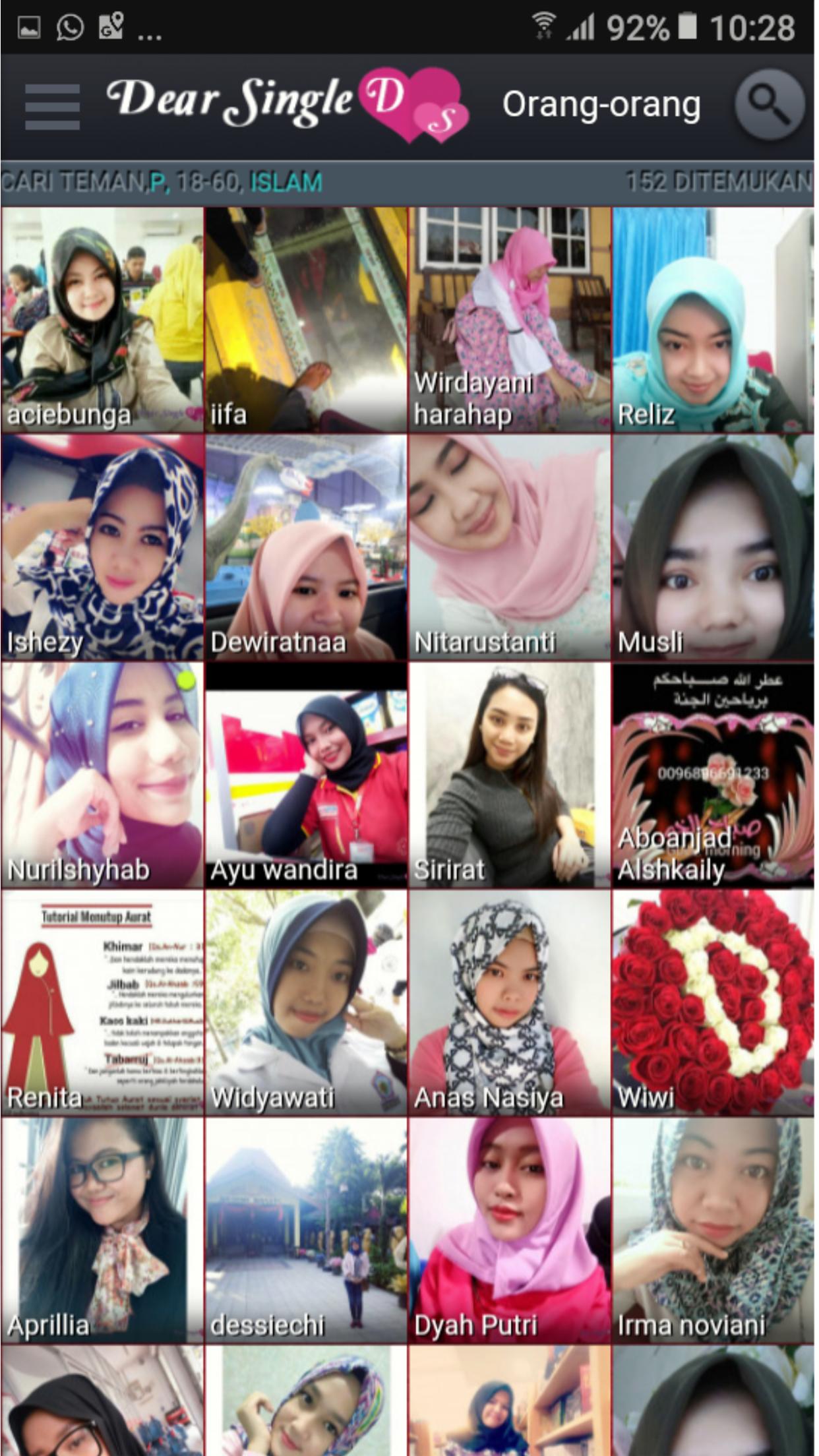This screenshot has height=1456, width=819.
Task: Open aciebunga's profile tile
Action: 102,320
